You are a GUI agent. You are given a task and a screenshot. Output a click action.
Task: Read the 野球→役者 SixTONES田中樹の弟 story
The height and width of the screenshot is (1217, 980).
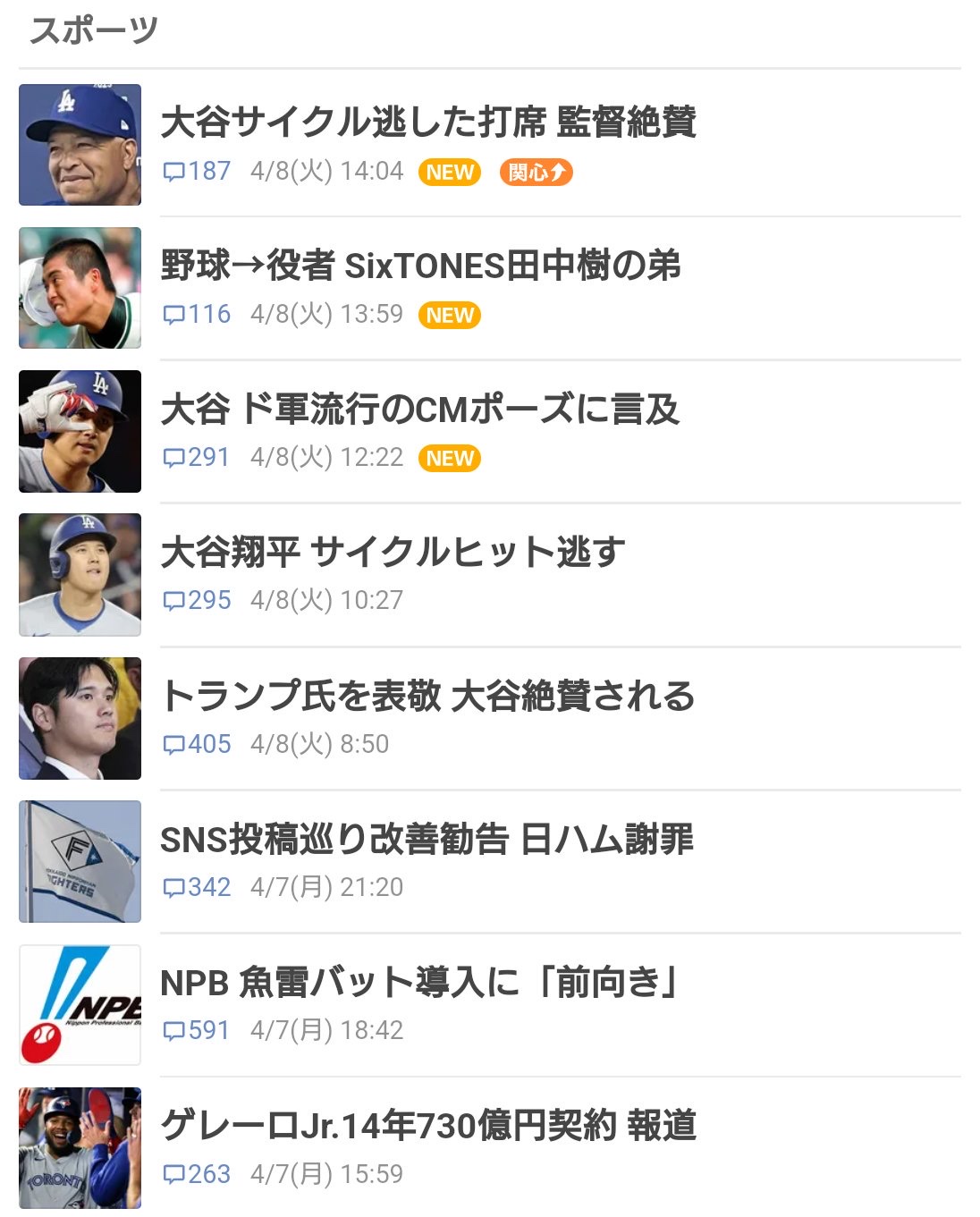tap(420, 266)
